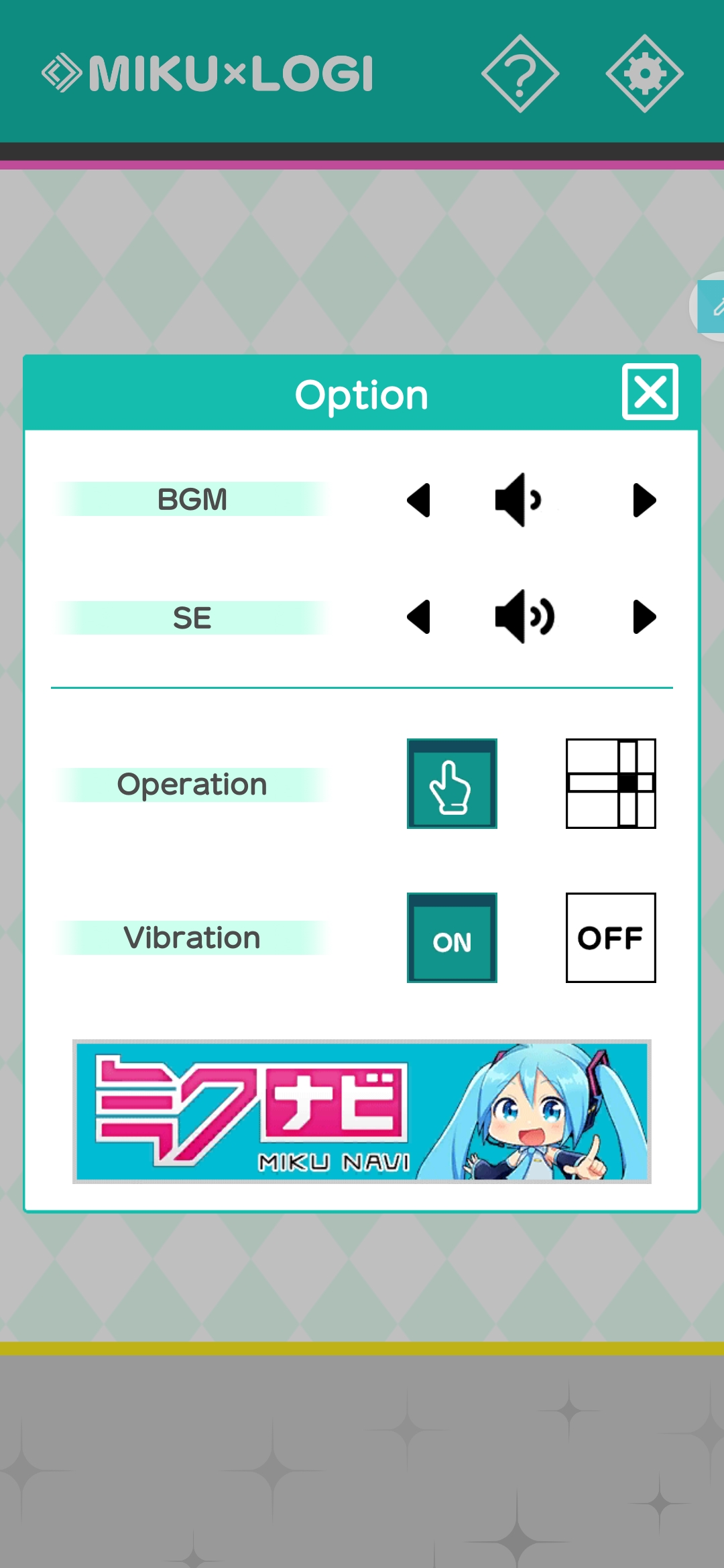
Task: Lower the SE volume
Action: 419,616
